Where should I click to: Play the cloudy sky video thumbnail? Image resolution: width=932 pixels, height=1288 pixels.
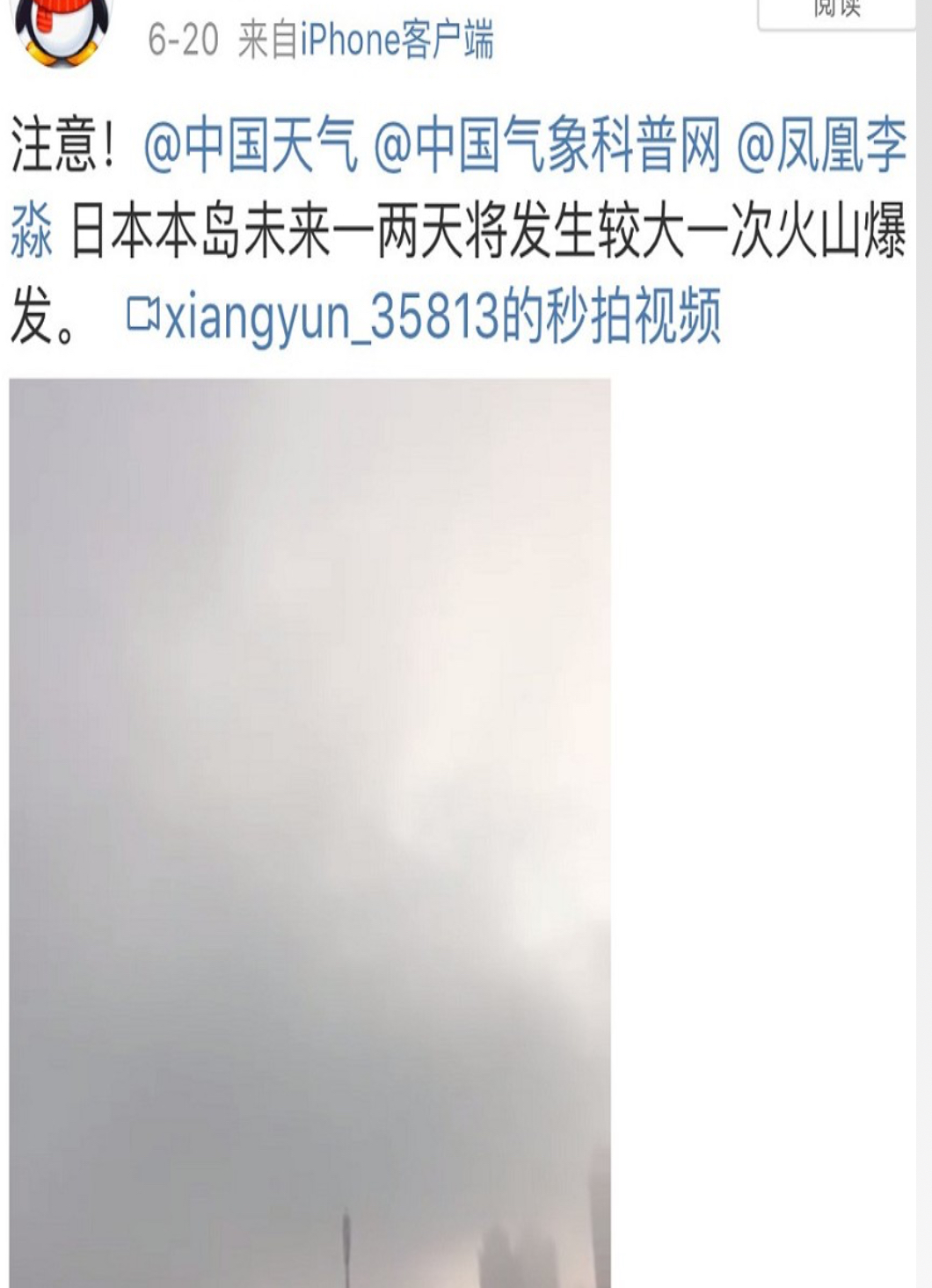309,831
